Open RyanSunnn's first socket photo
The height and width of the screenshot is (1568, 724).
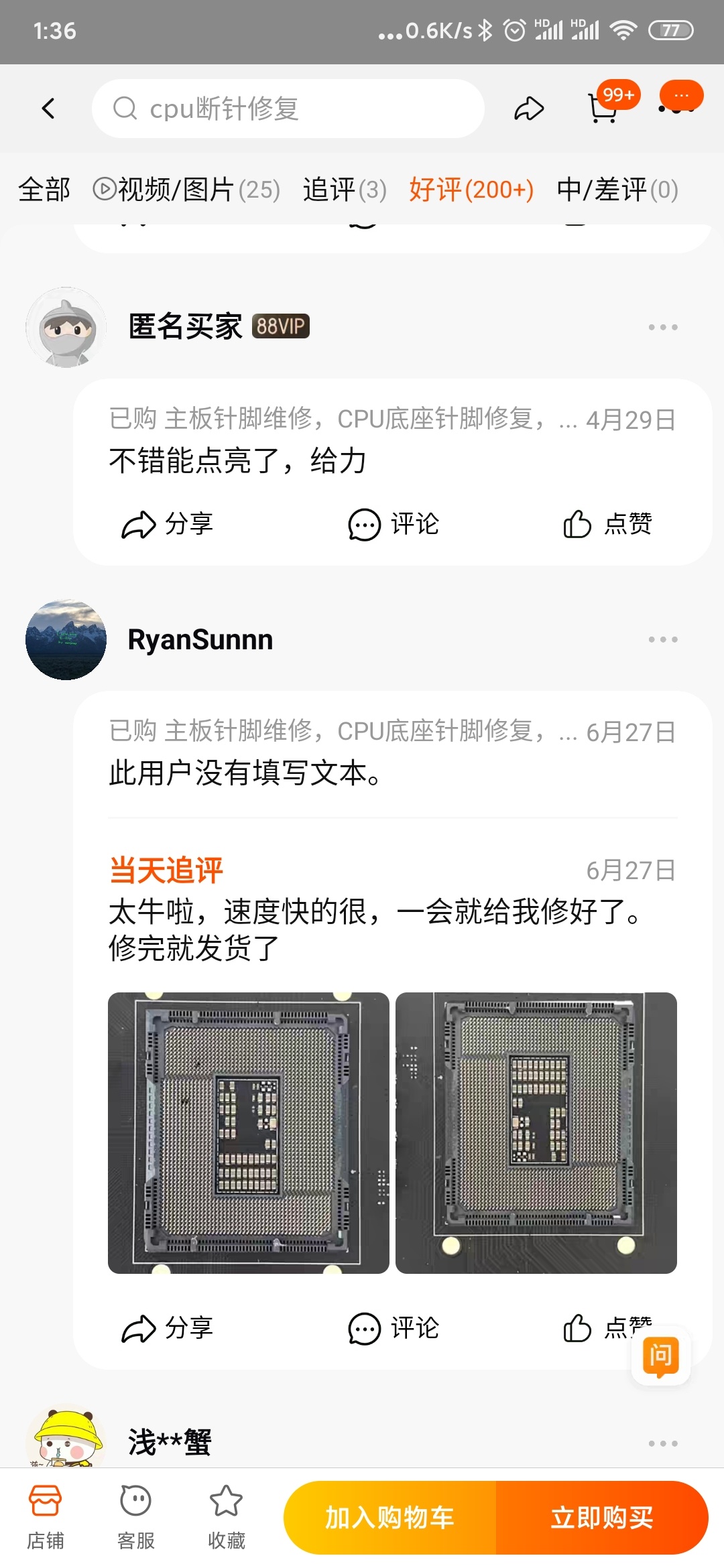[249, 1133]
